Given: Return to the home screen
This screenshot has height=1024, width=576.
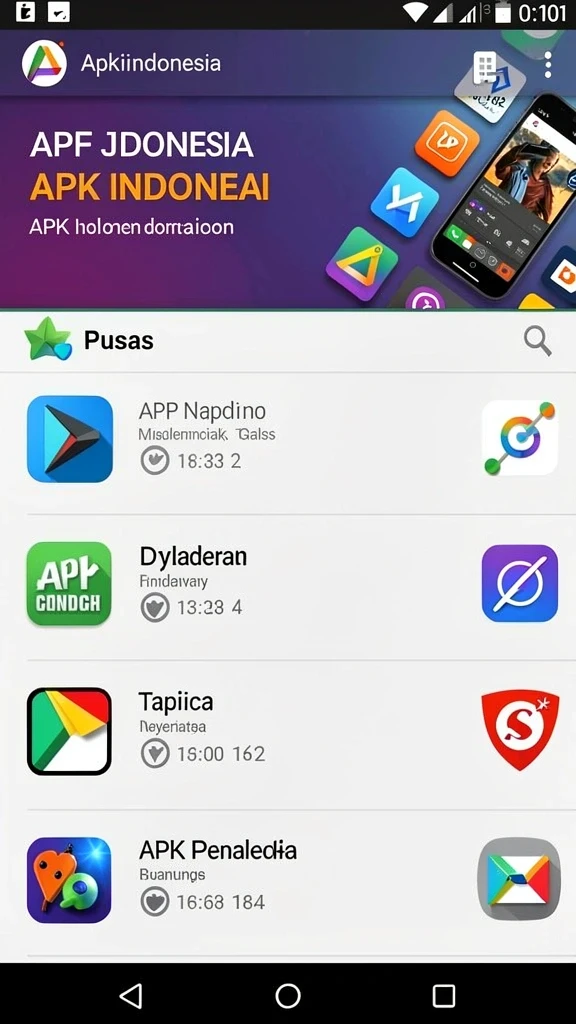Looking at the screenshot, I should point(288,996).
